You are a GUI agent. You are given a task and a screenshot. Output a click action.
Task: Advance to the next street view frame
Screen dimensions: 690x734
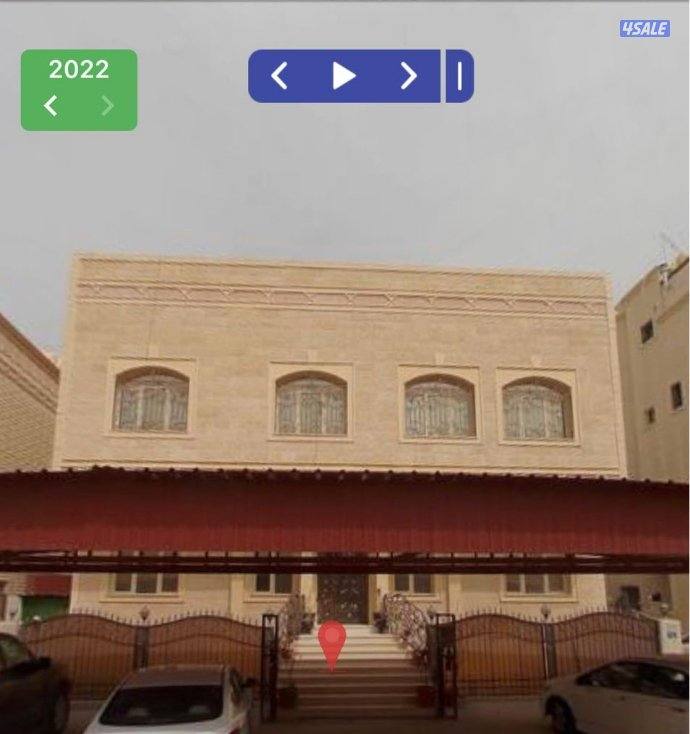[408, 76]
